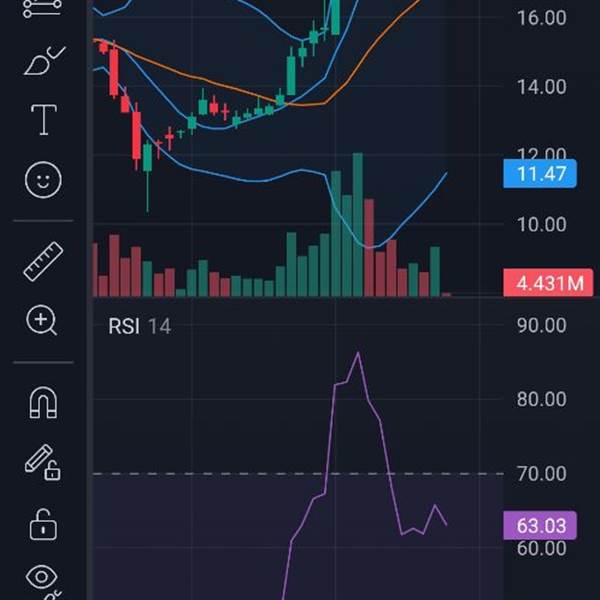600x600 pixels.
Task: Open the RSI 14 indicator legend
Action: (x=140, y=326)
